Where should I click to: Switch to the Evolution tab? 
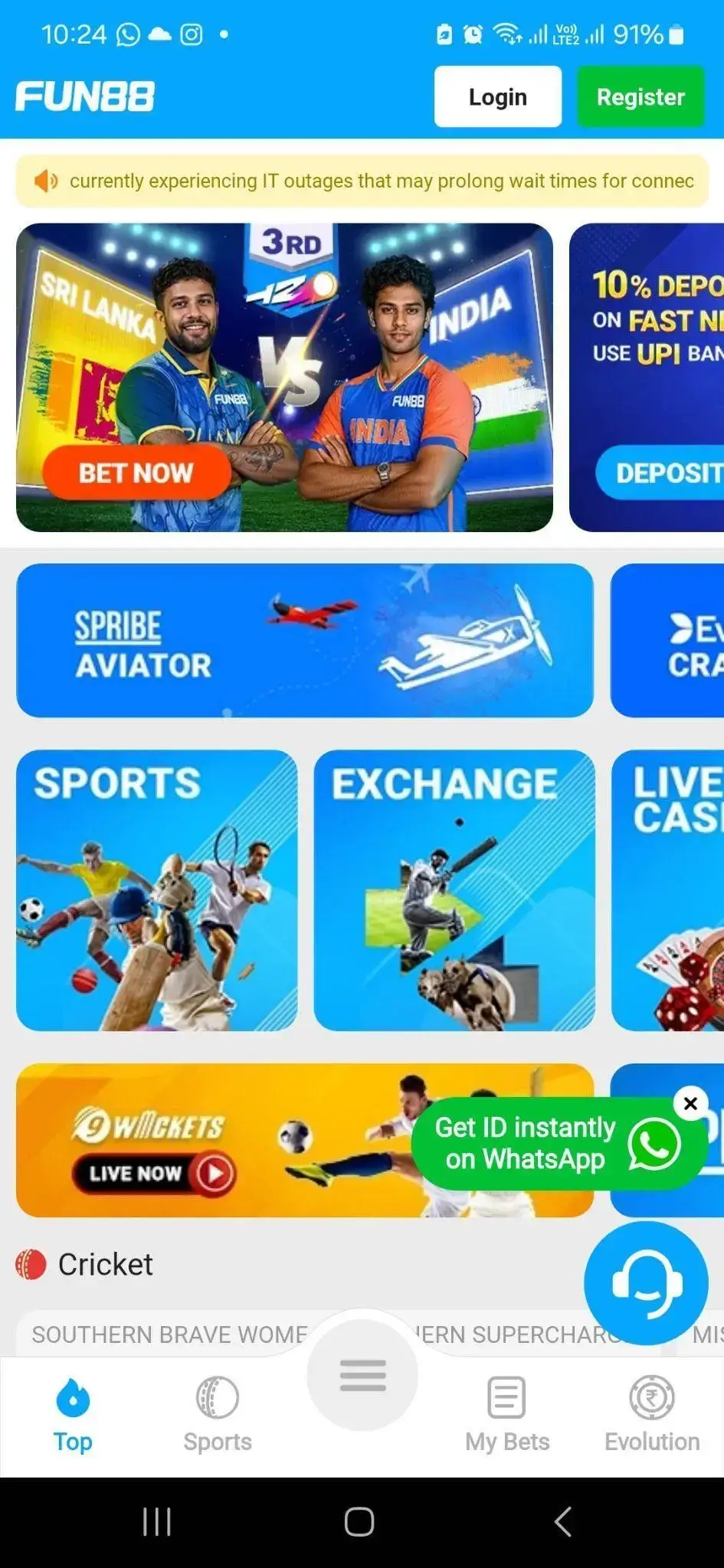(x=652, y=1414)
